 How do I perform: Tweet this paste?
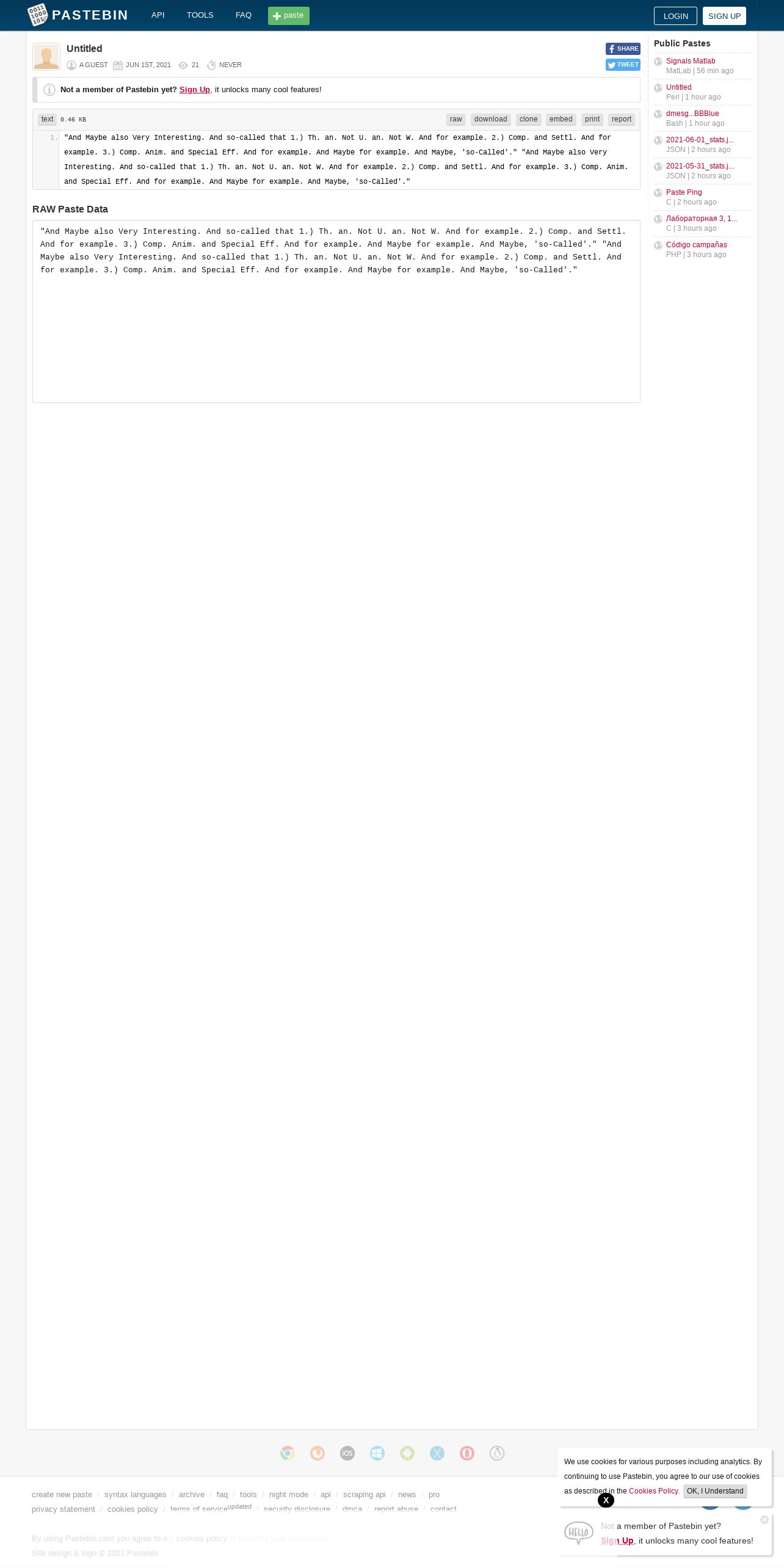tap(623, 65)
